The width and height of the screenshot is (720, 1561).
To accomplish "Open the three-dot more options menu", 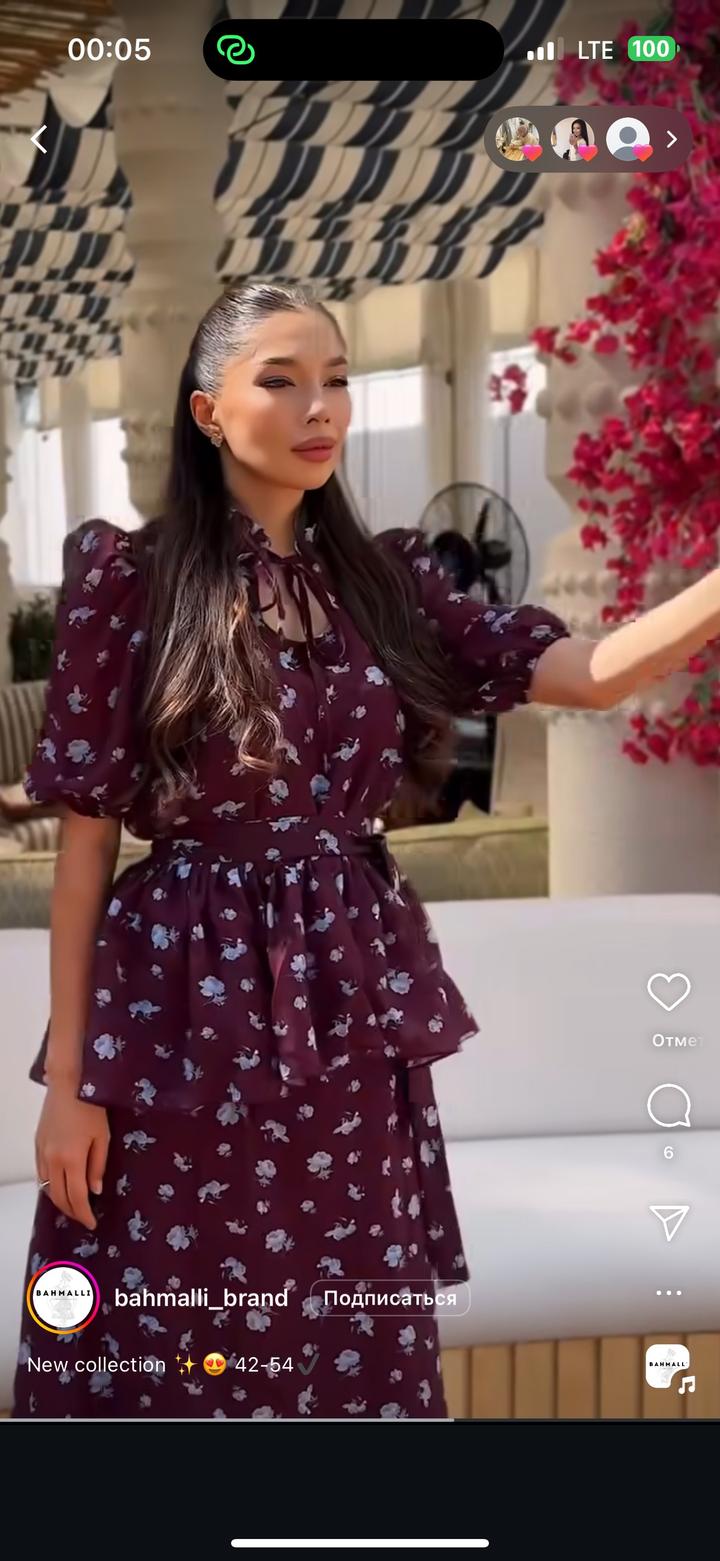I will 668,1293.
